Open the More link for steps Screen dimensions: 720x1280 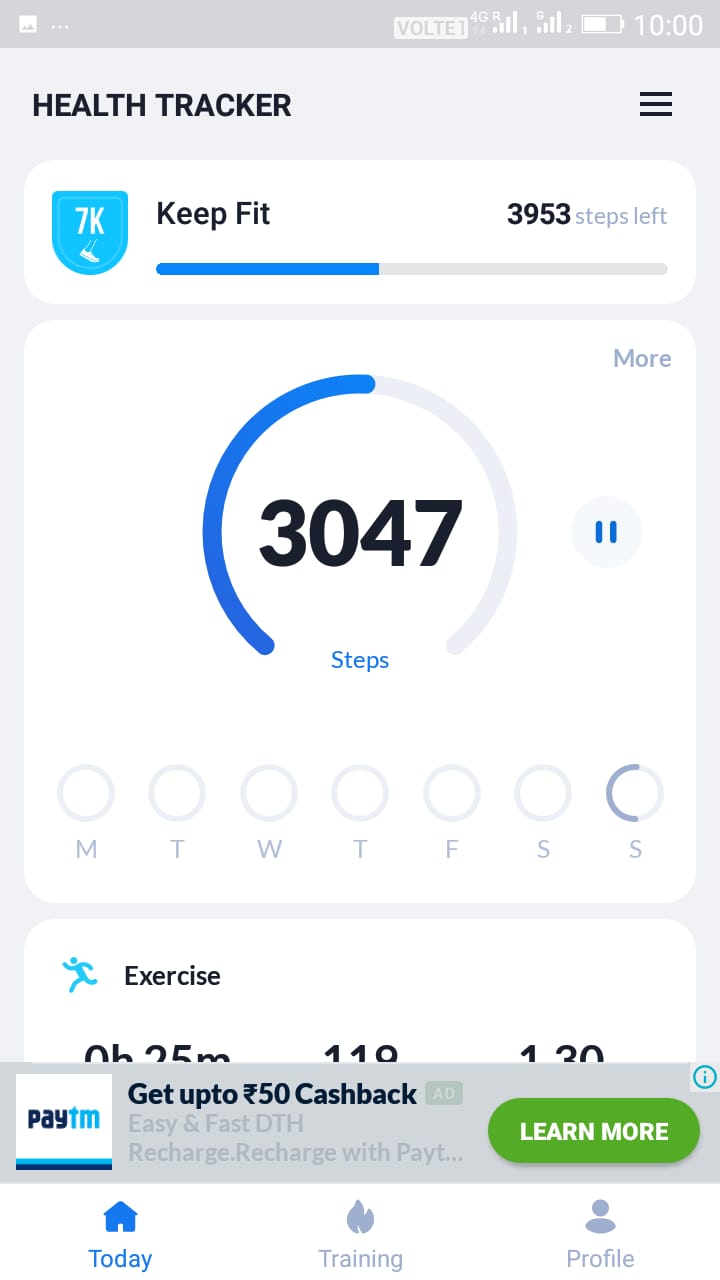pos(641,358)
